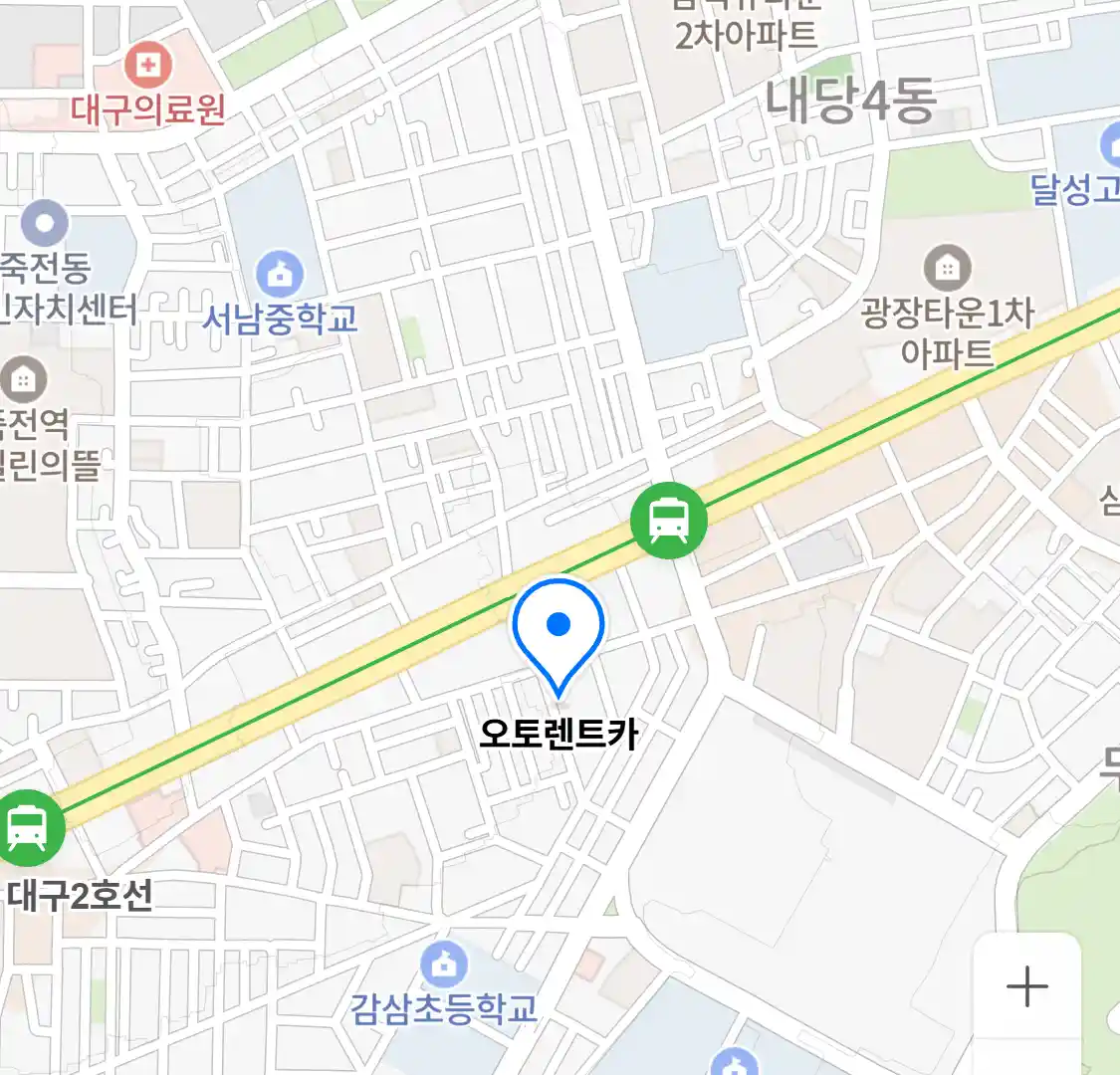This screenshot has width=1120, height=1075.
Task: Select the 대구의료원 hospital marker
Action: (x=148, y=67)
